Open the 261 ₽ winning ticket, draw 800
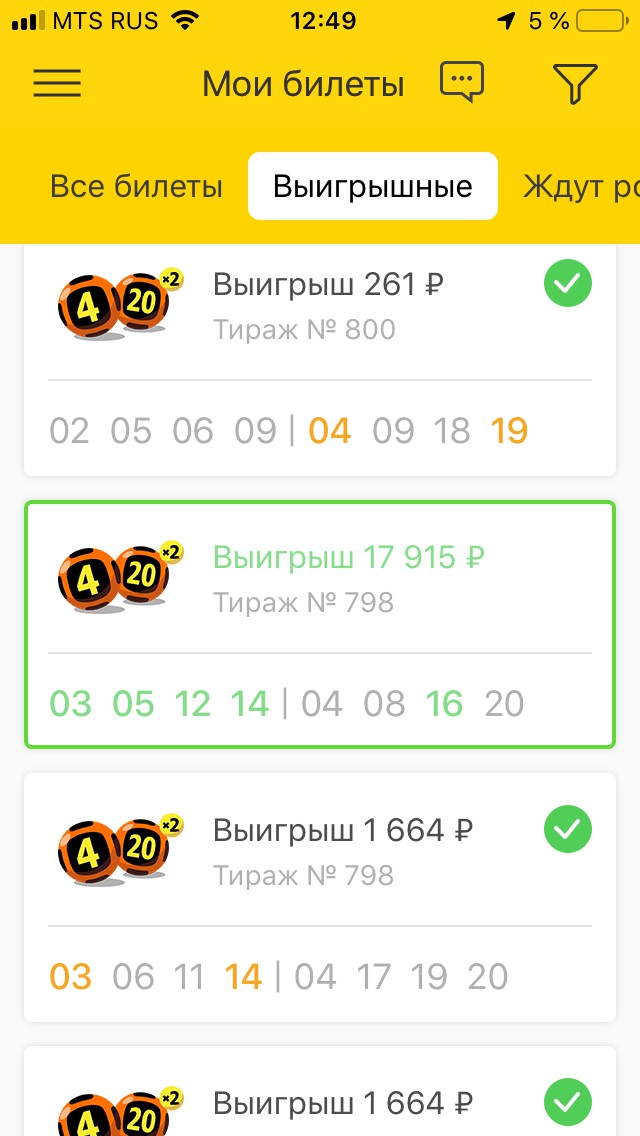This screenshot has height=1136, width=640. (320, 360)
